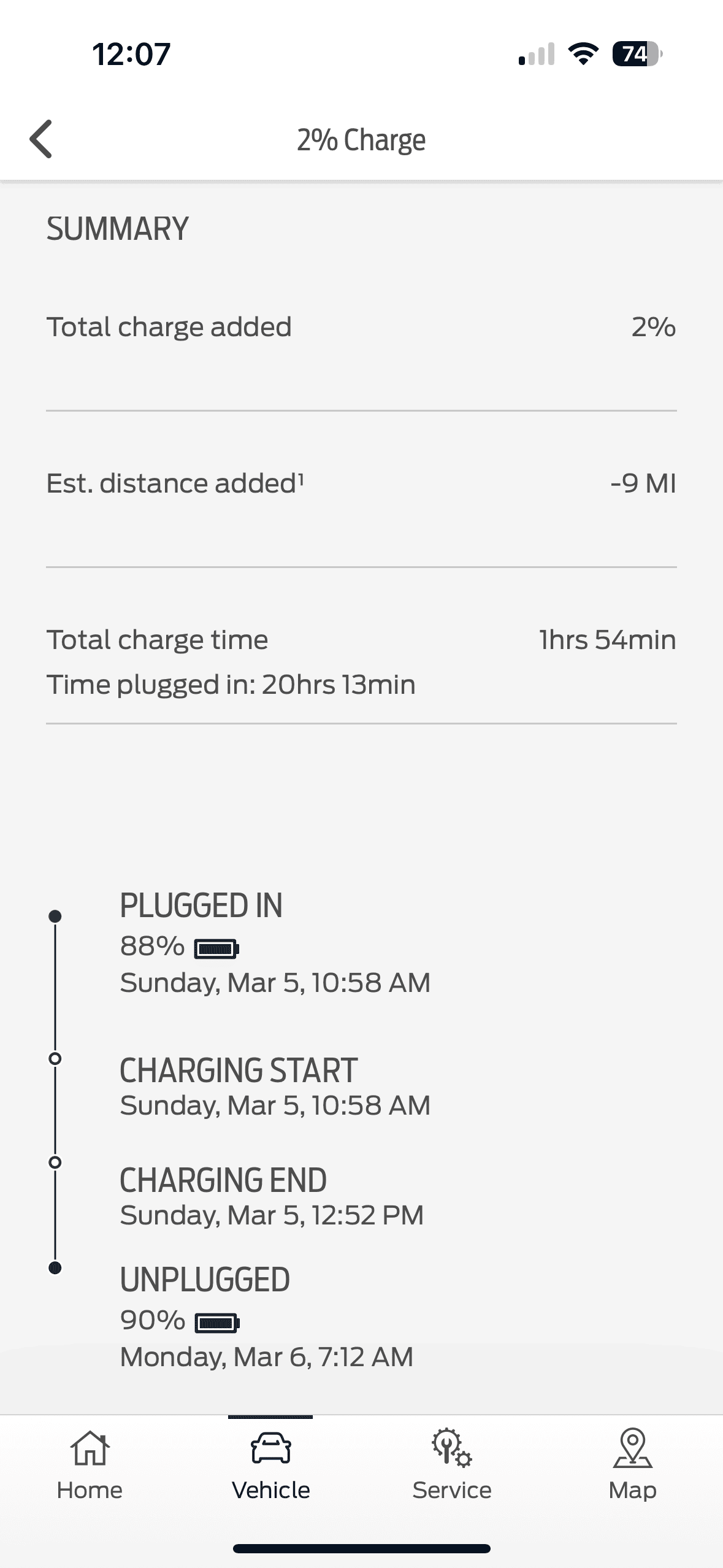Go back from the 2% Charge screen
Screen dimensions: 723x1568
(x=41, y=139)
